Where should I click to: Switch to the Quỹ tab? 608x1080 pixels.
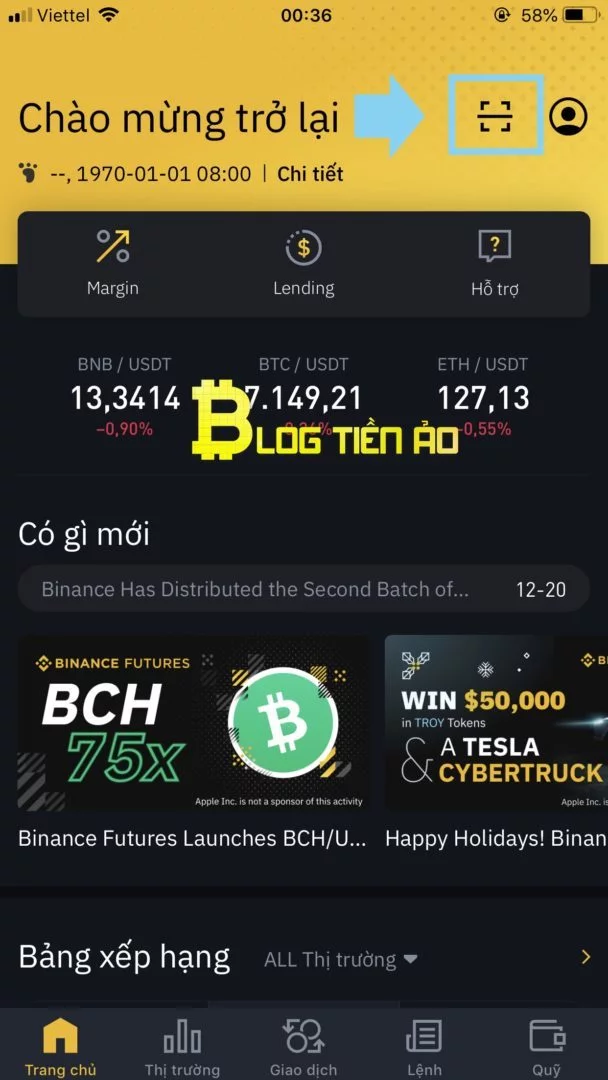point(547,1048)
